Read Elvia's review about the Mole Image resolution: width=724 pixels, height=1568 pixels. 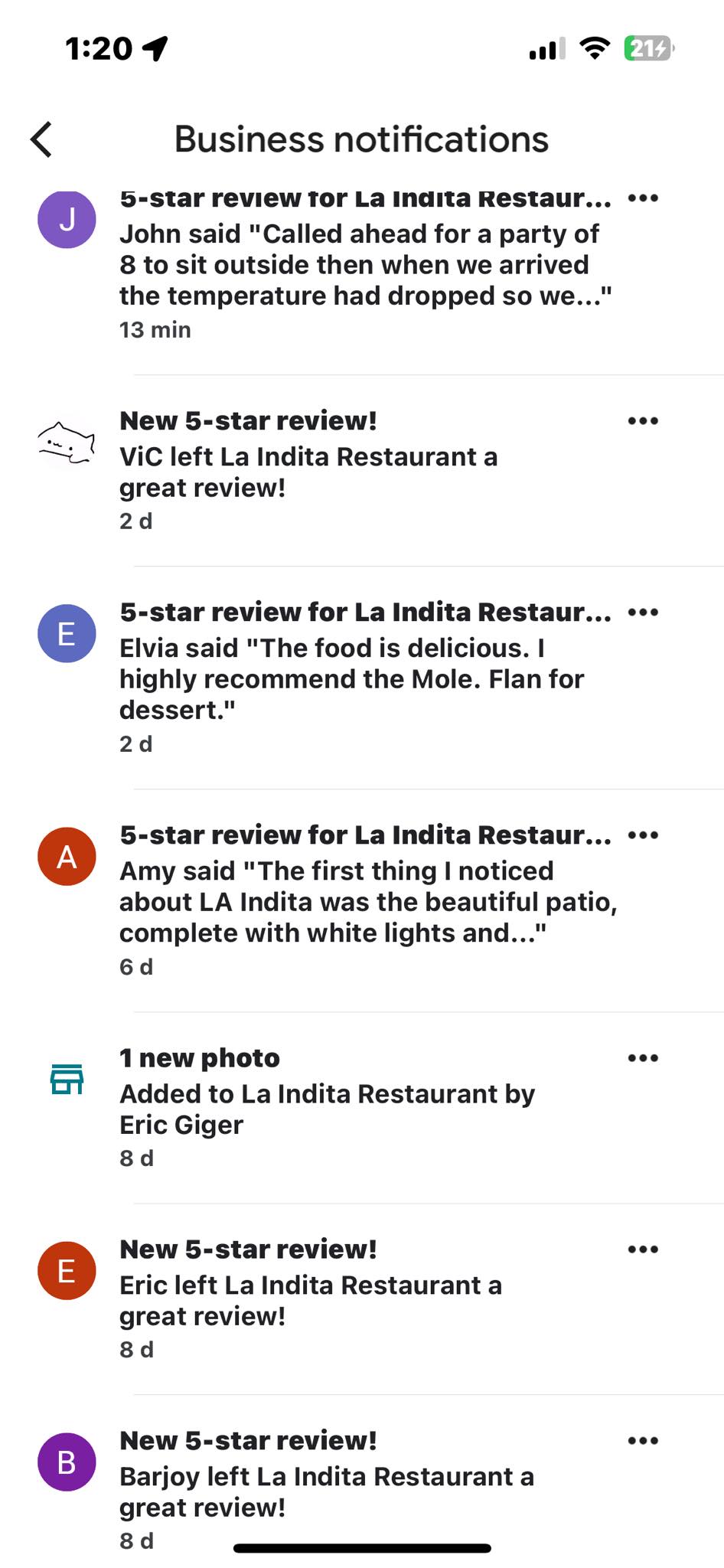point(360,678)
